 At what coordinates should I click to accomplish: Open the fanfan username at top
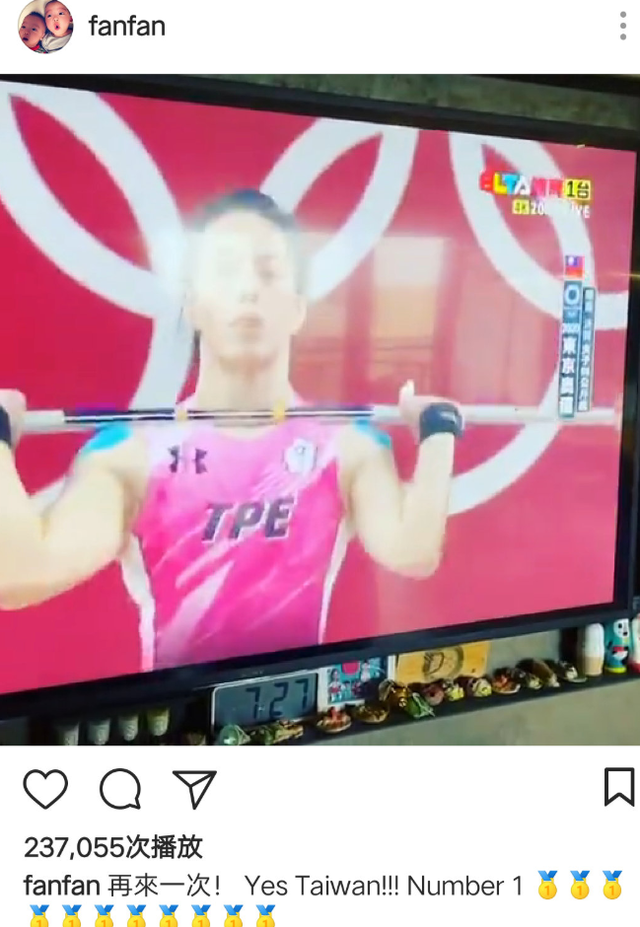[x=127, y=27]
